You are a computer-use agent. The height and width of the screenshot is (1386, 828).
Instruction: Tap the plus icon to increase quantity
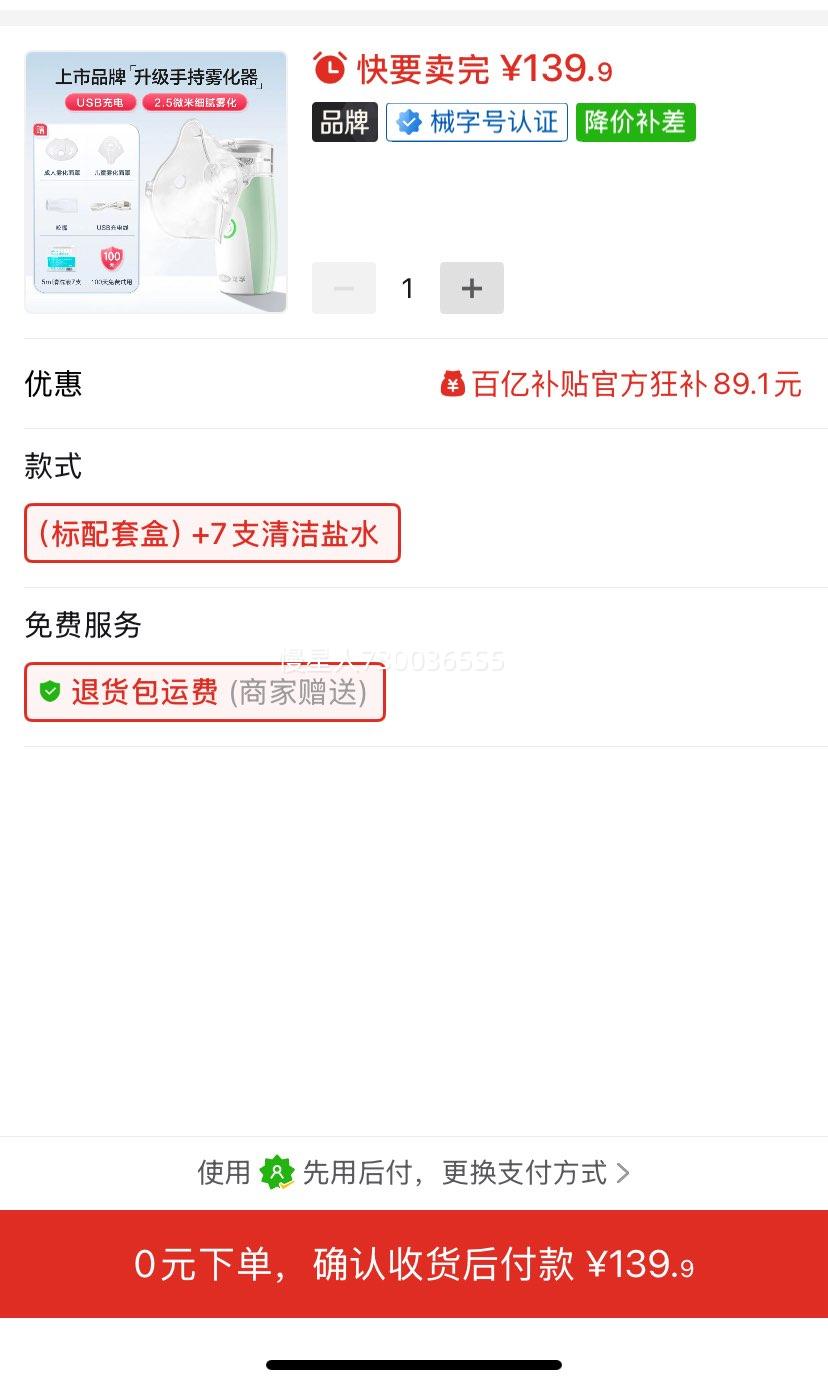pyautogui.click(x=471, y=288)
